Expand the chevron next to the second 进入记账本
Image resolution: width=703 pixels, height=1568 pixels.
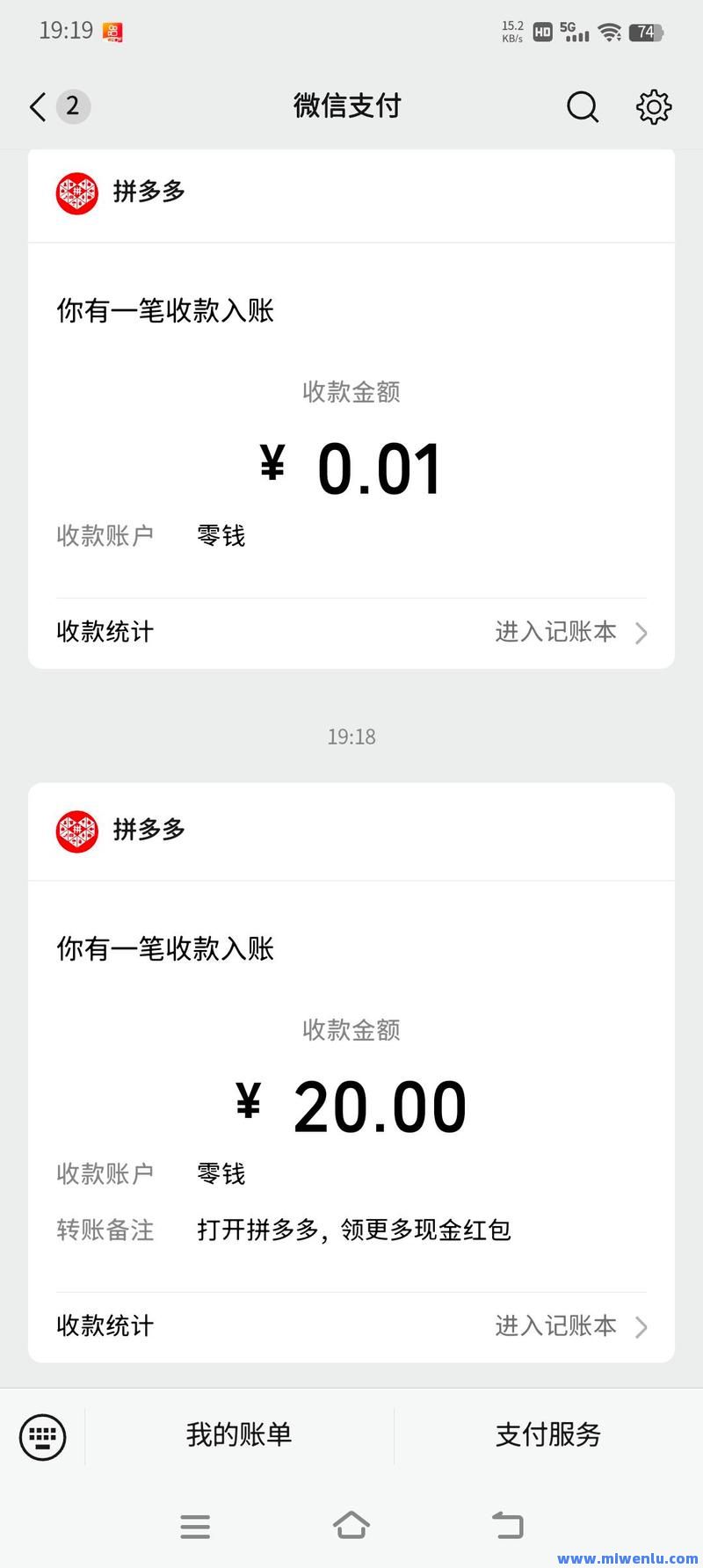coord(642,1326)
